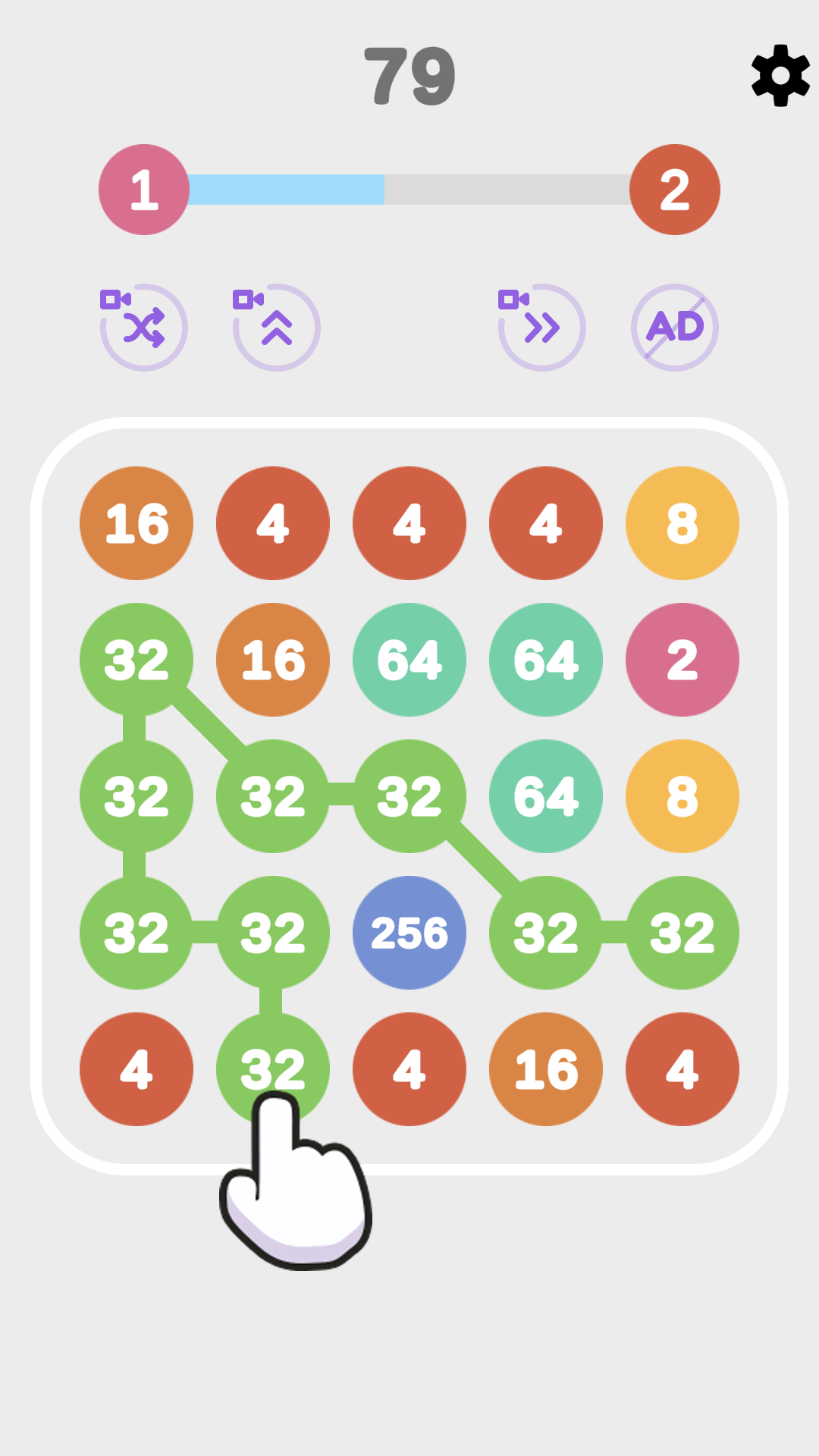Select the 64 tile beside the pink 2

(546, 660)
